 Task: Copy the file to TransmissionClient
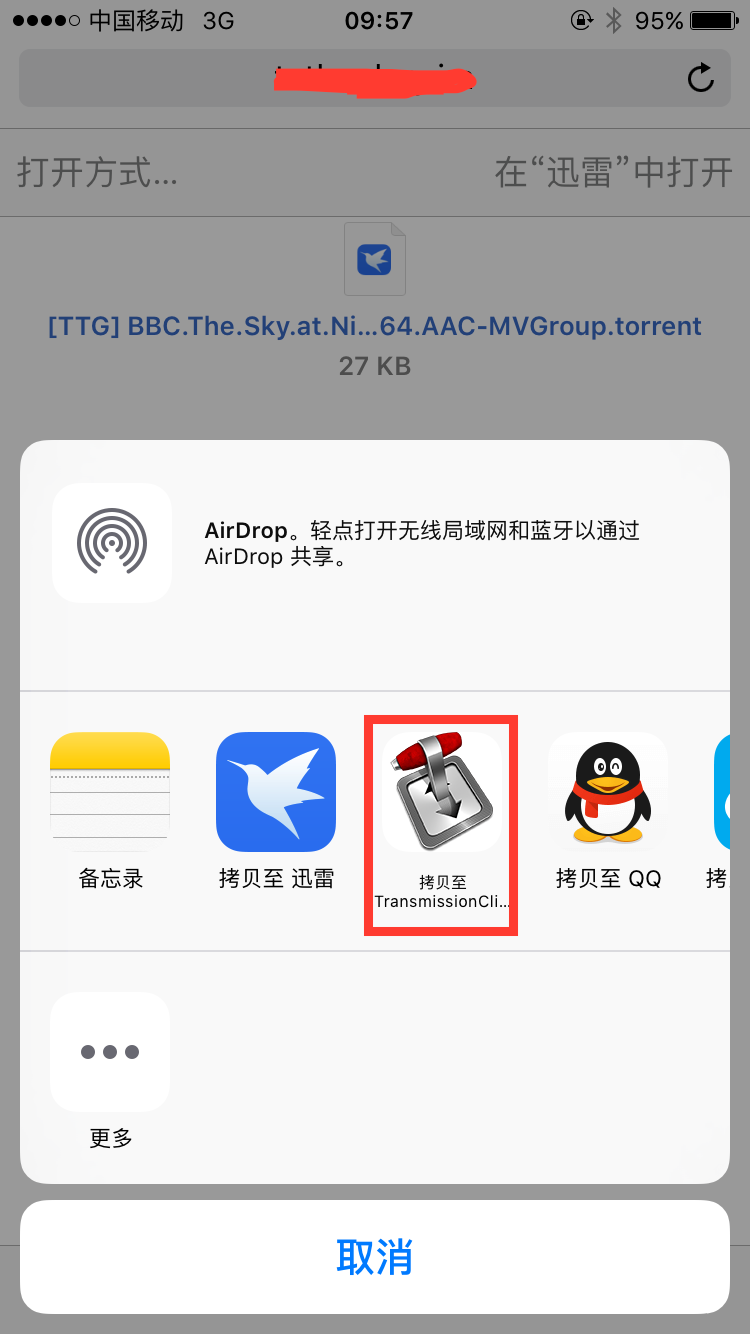click(441, 792)
